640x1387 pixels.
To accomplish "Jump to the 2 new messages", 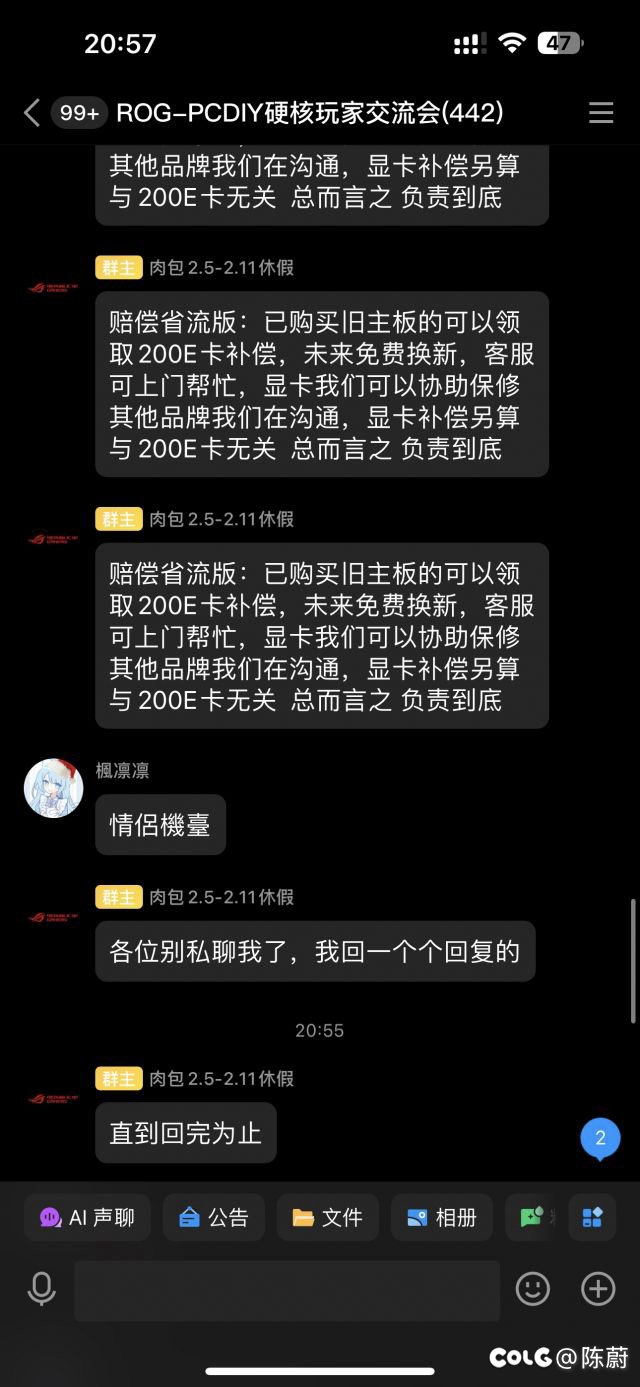I will [x=600, y=1138].
